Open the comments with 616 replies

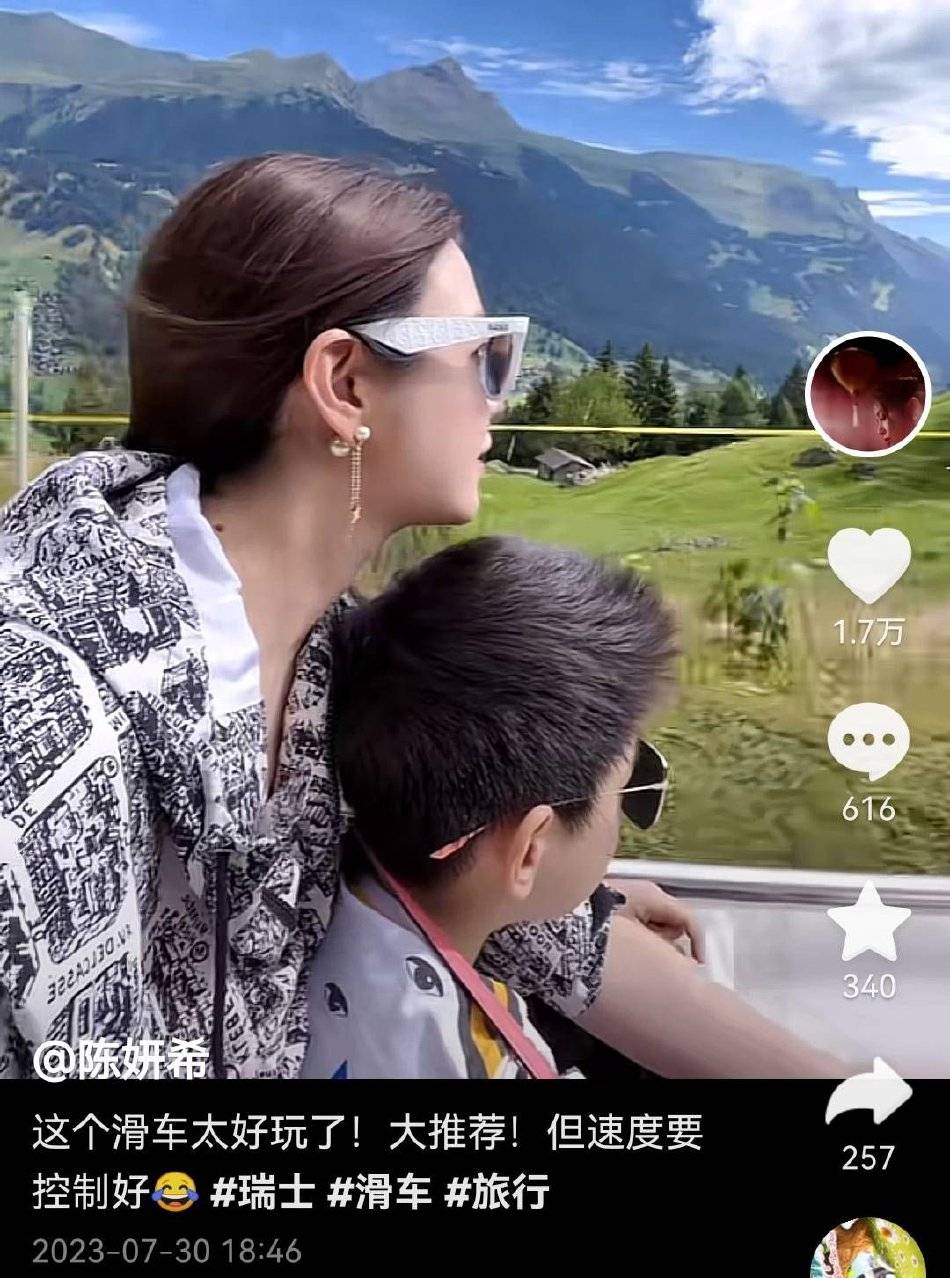[868, 741]
